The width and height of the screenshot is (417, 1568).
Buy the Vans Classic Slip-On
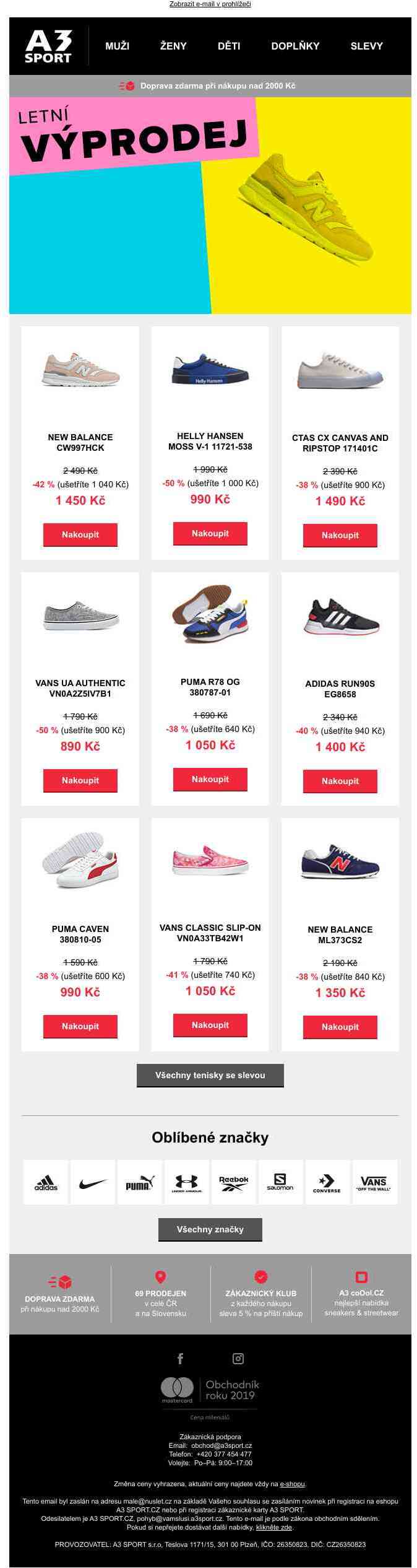pos(210,1025)
